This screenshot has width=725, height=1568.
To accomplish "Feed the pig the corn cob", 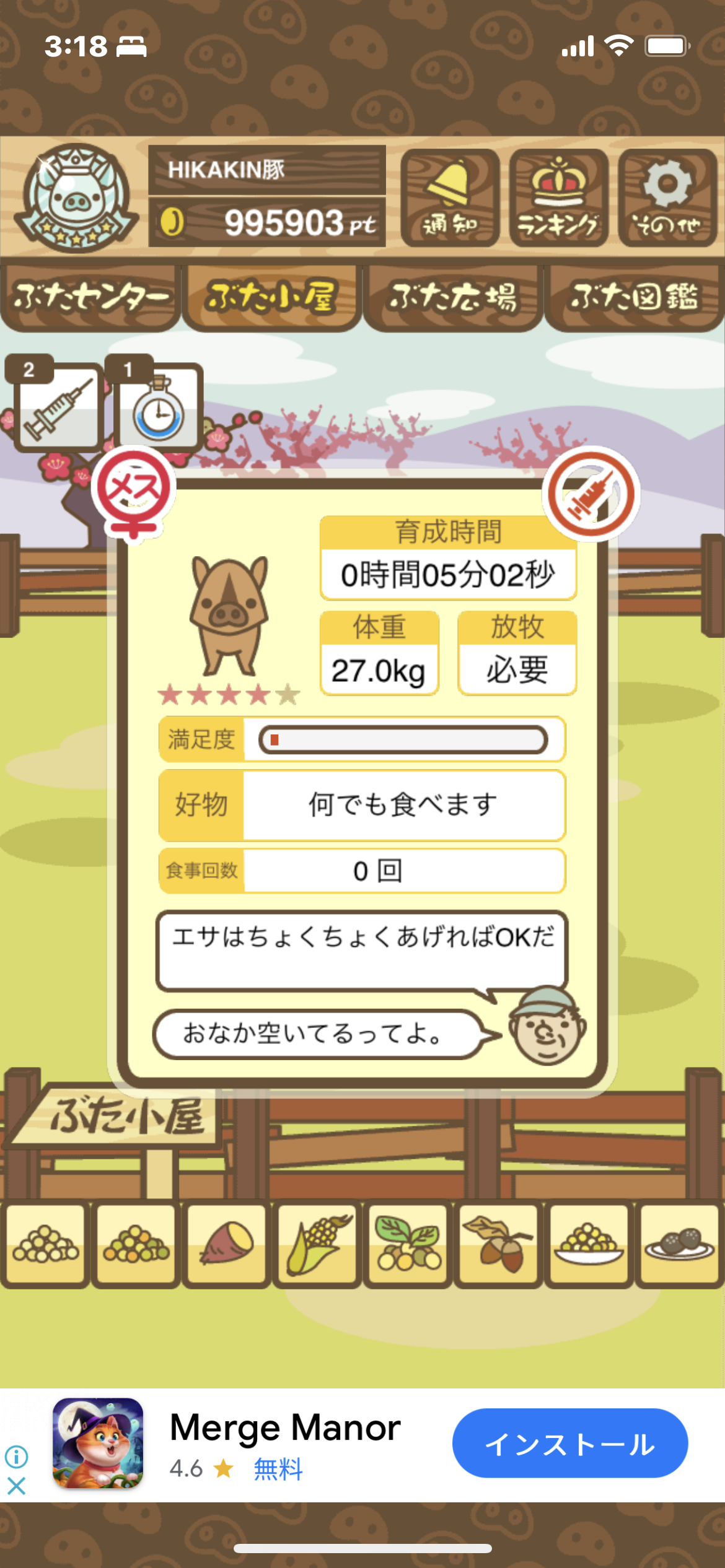I will pos(317,1244).
